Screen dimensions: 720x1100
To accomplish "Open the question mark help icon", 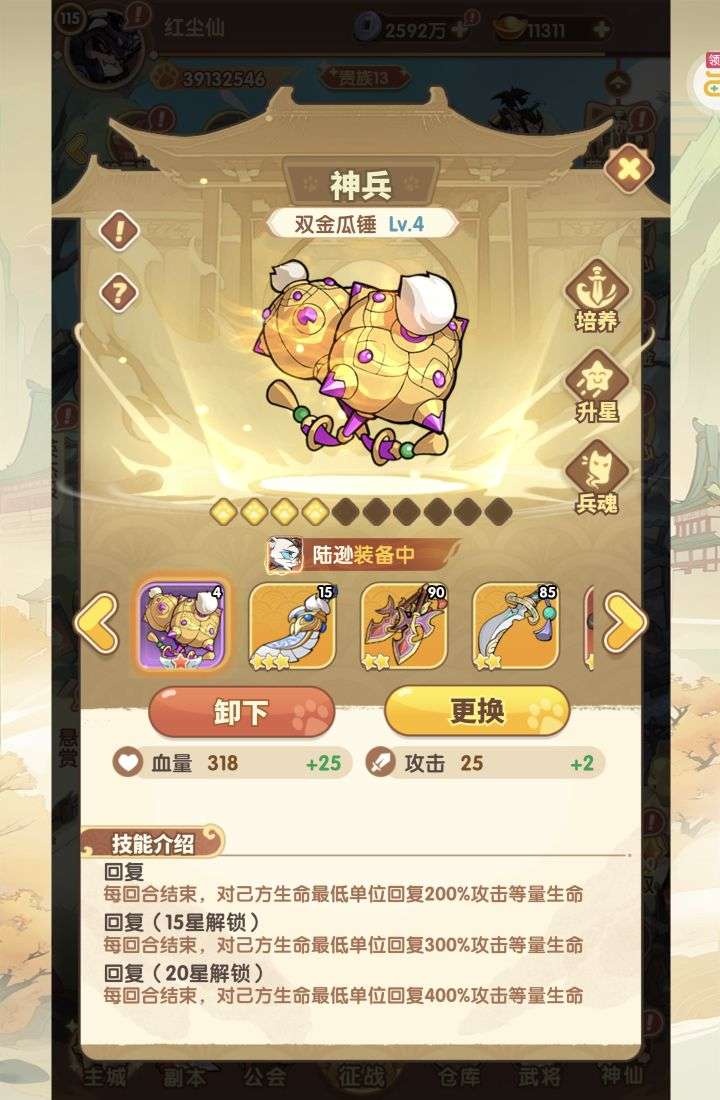I will [119, 293].
